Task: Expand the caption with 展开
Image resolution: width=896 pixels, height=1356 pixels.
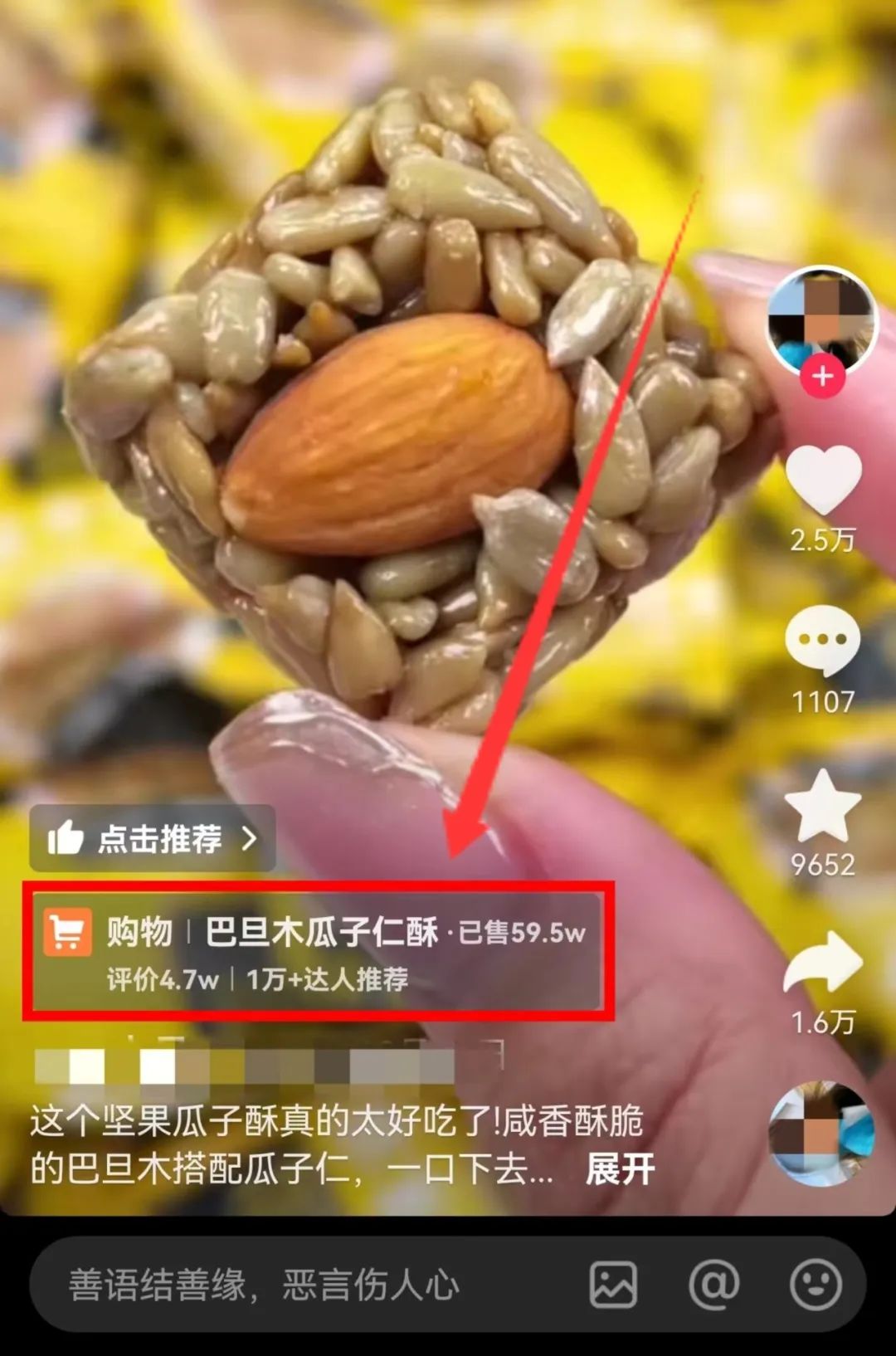Action: click(620, 1169)
